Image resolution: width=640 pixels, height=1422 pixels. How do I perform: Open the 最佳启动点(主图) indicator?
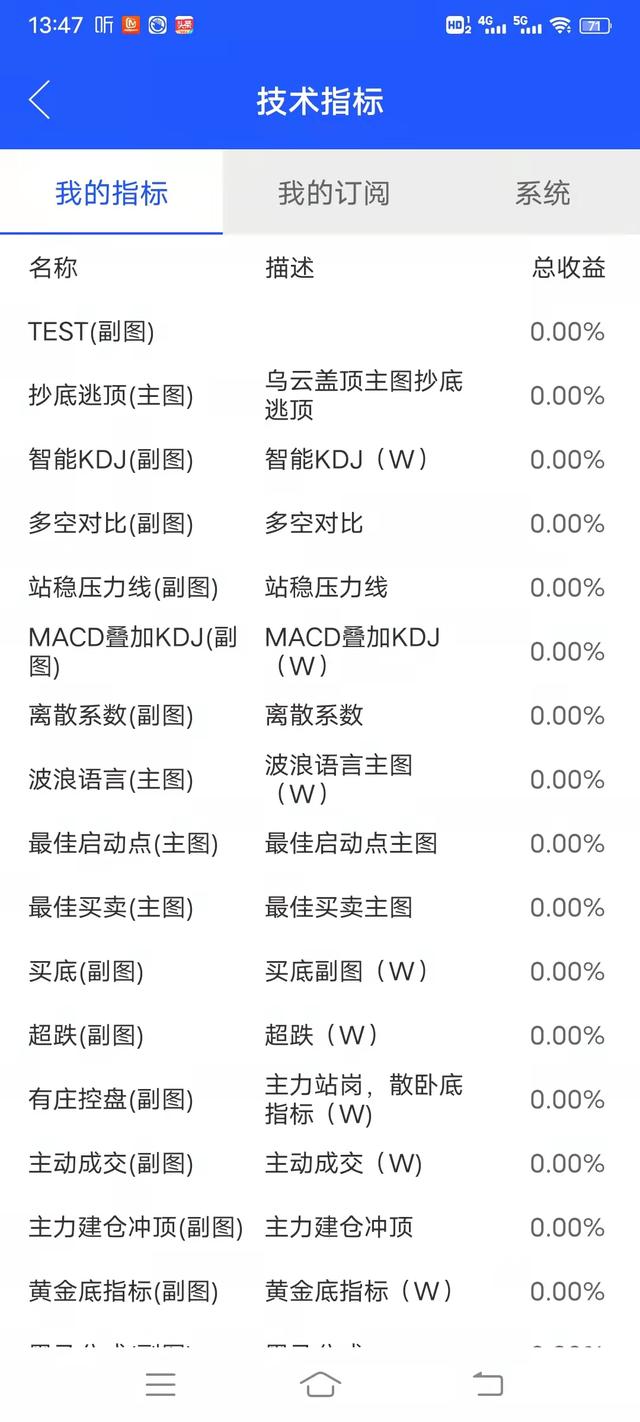point(320,844)
